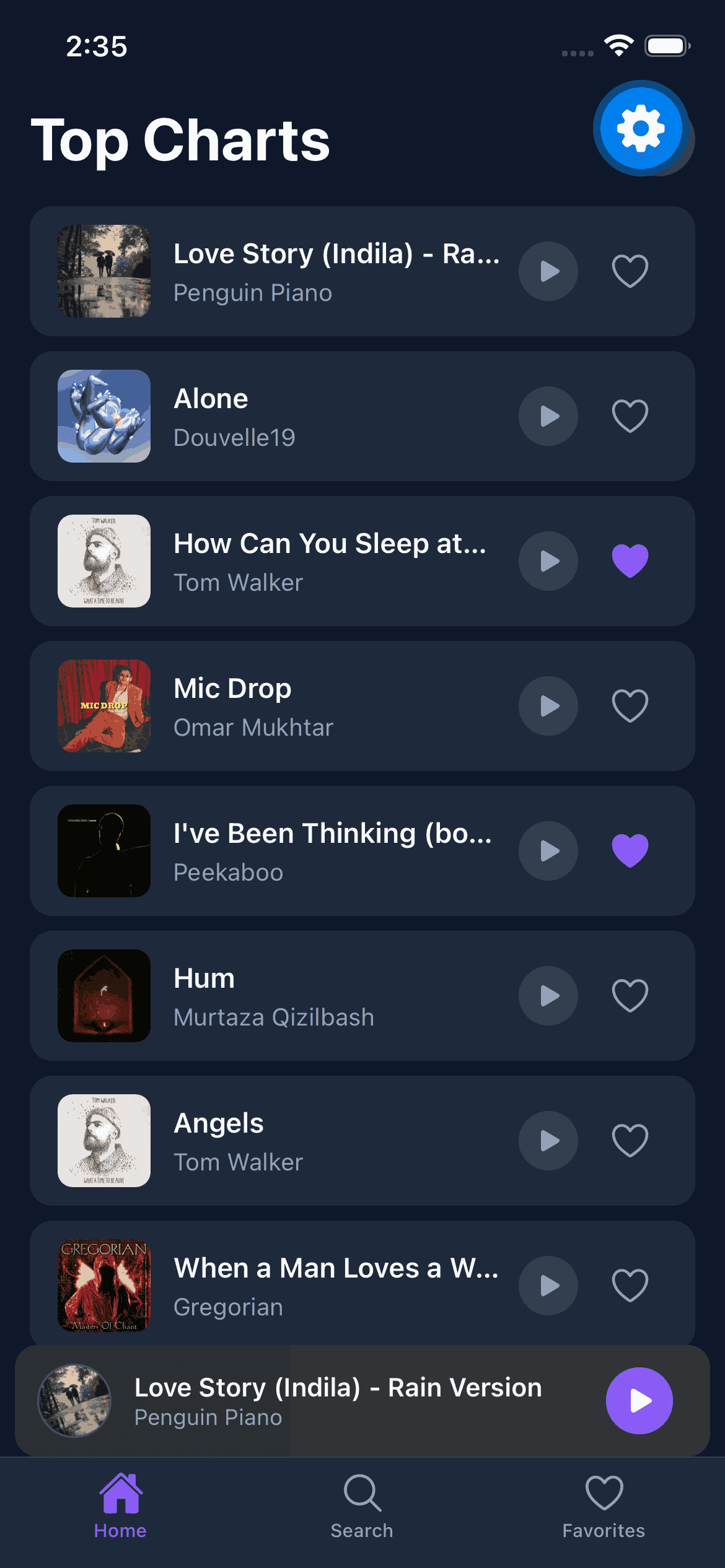The height and width of the screenshot is (1568, 725).
Task: Play "I've Been Thinking" by Peekaboo
Action: 548,851
